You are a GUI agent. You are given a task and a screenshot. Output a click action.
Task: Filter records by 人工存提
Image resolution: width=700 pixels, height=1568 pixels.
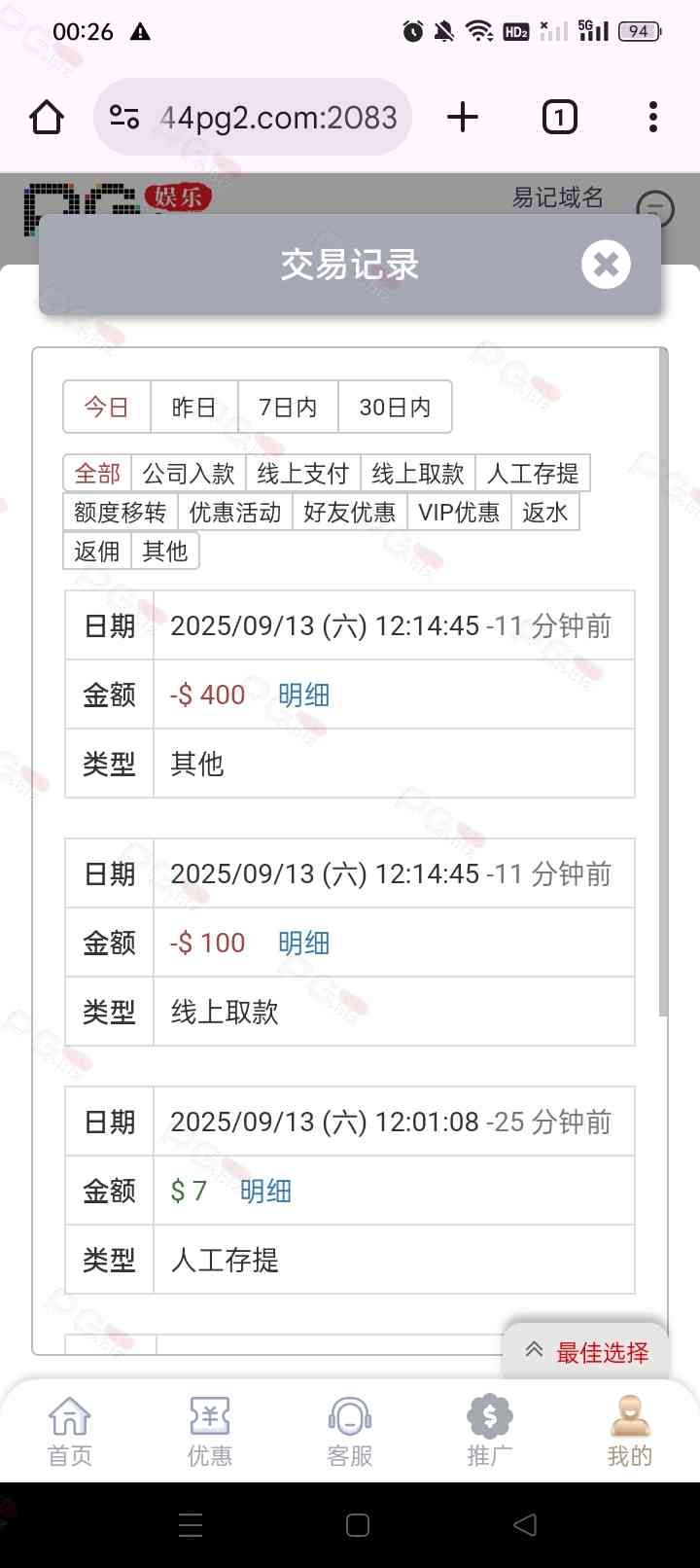(x=532, y=474)
